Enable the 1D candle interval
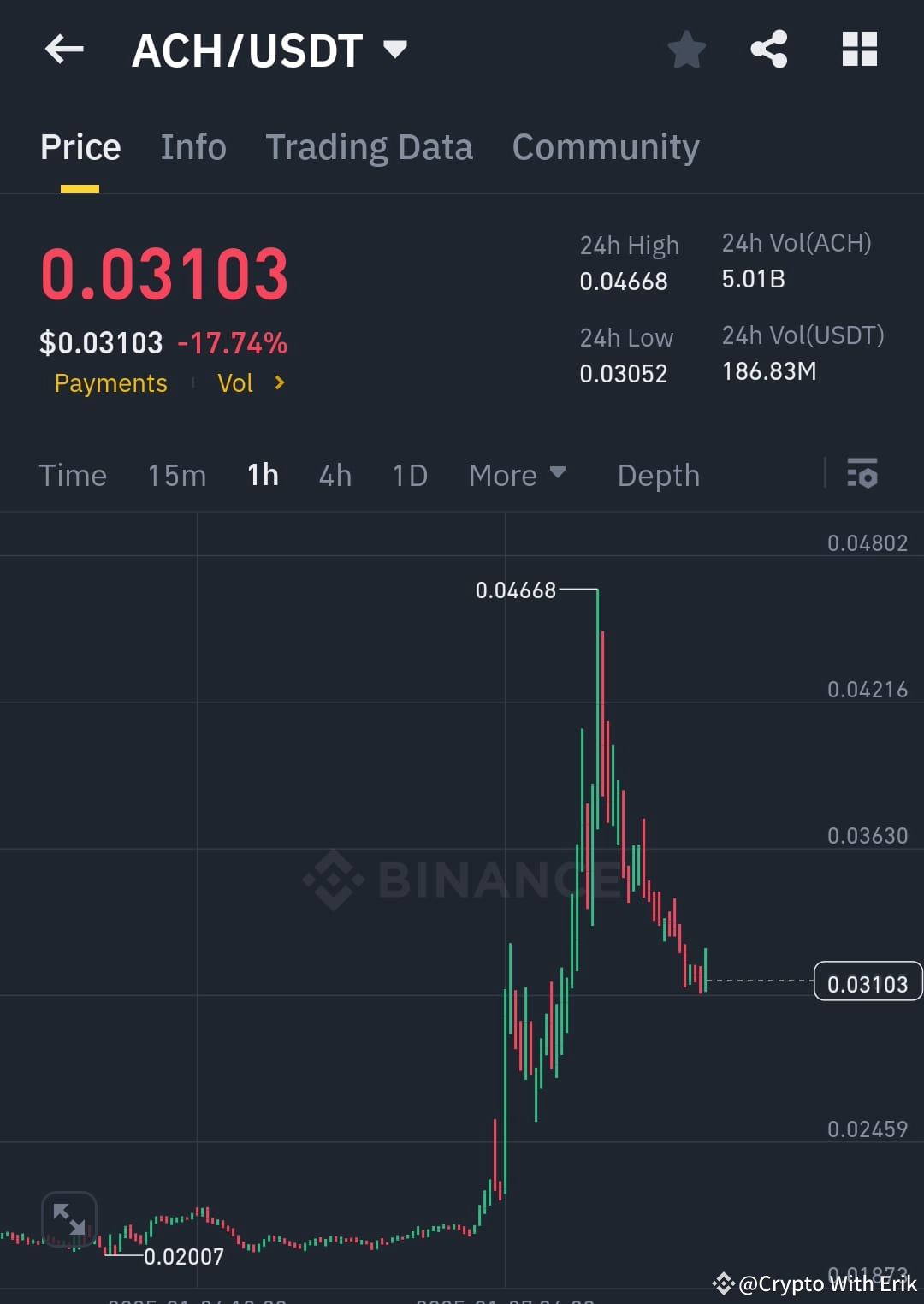 (x=409, y=475)
